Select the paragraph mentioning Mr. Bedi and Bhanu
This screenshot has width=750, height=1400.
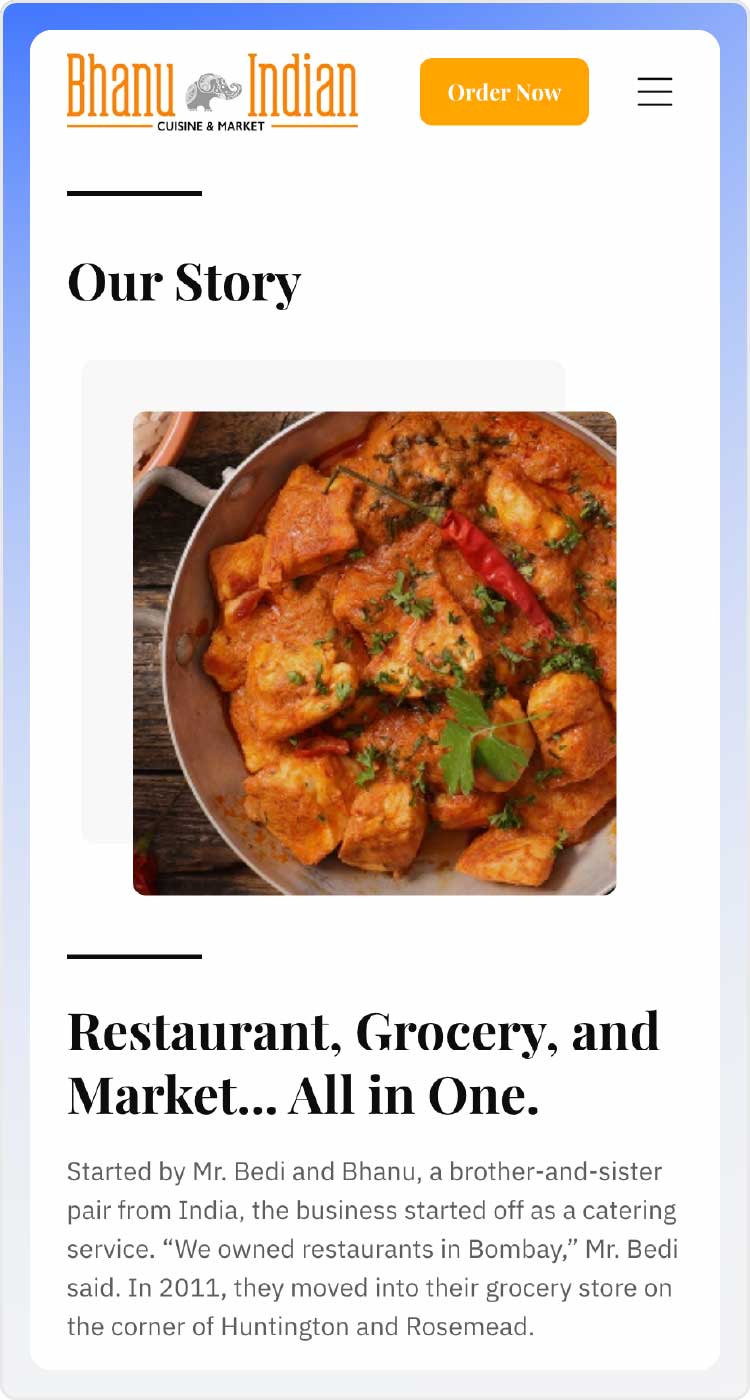tap(372, 1248)
